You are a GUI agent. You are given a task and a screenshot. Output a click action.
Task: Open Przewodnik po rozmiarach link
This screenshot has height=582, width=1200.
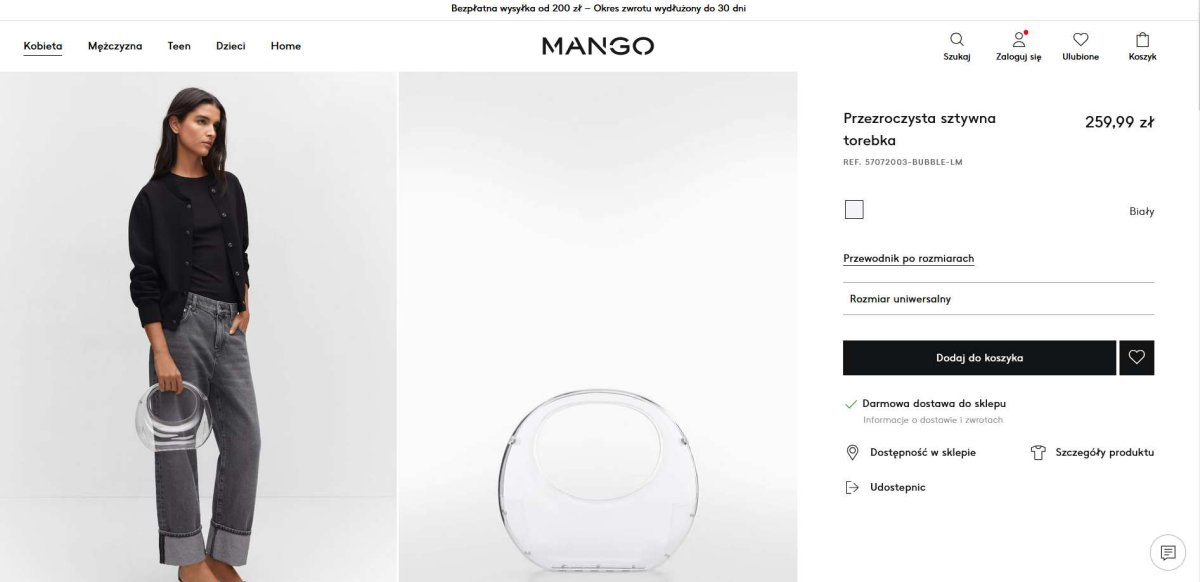point(908,258)
